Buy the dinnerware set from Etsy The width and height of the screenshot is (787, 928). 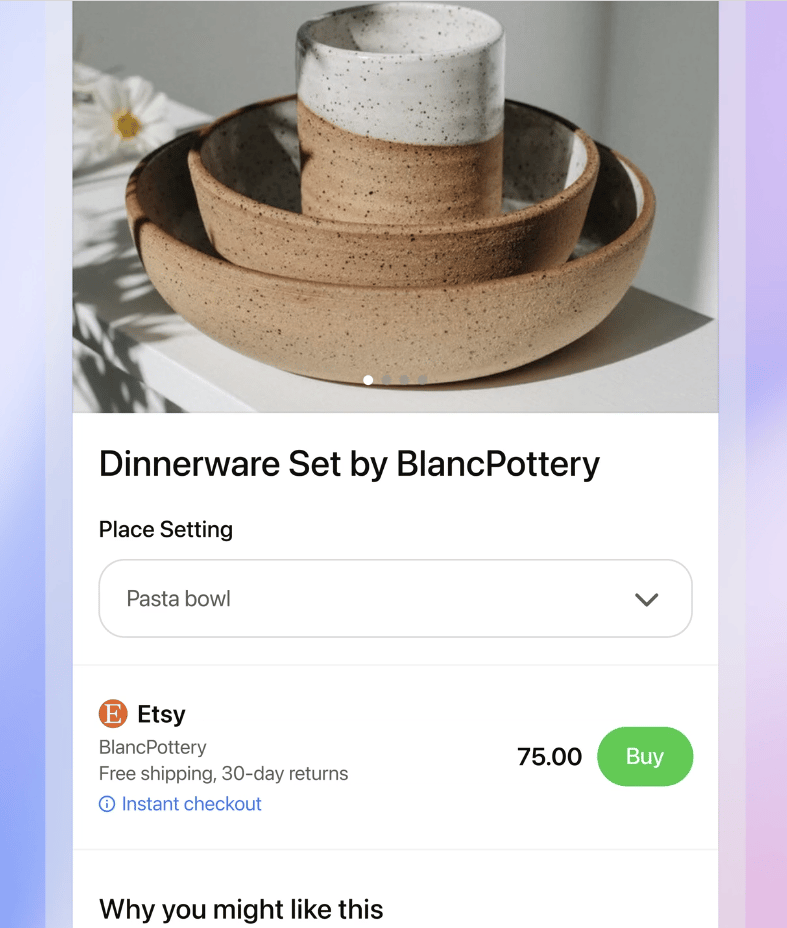(x=644, y=756)
